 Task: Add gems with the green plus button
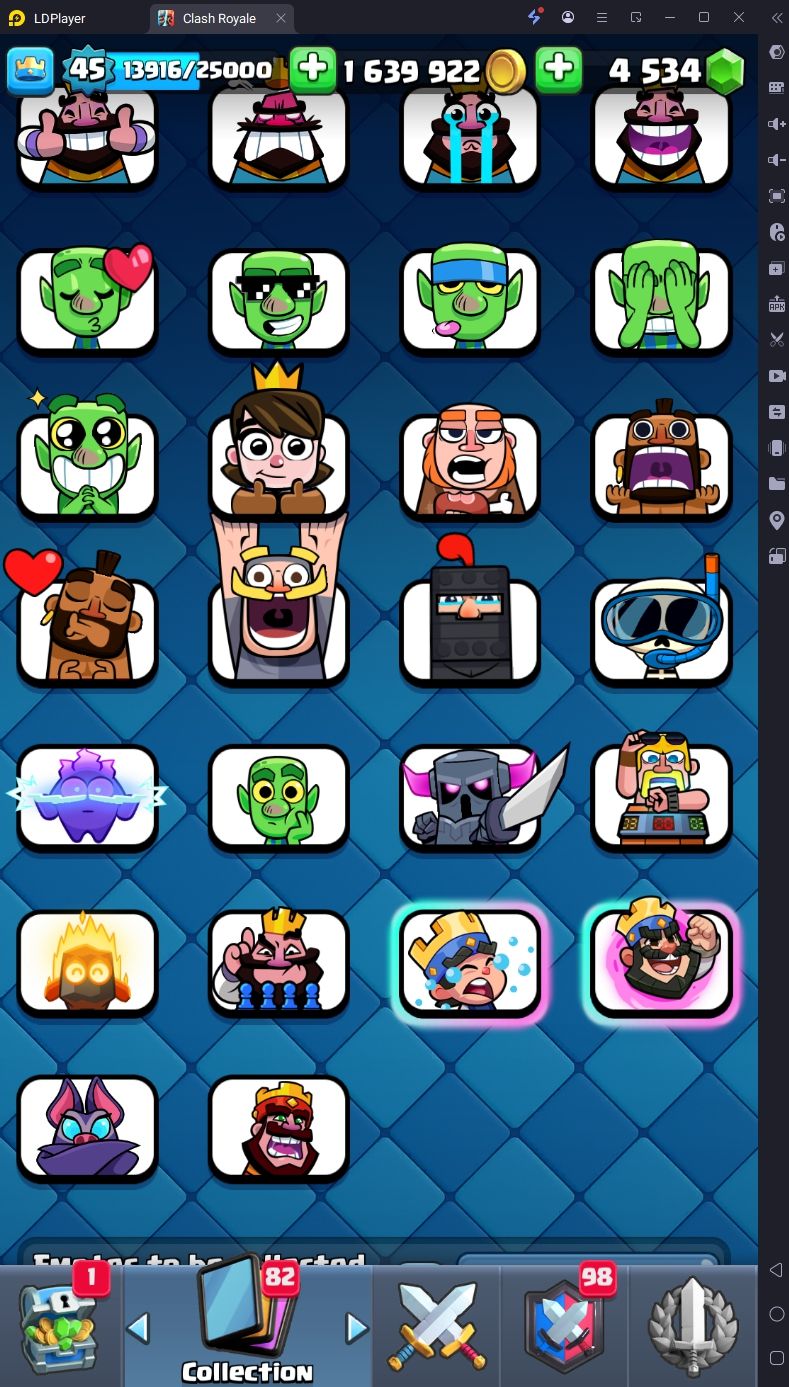tap(559, 69)
